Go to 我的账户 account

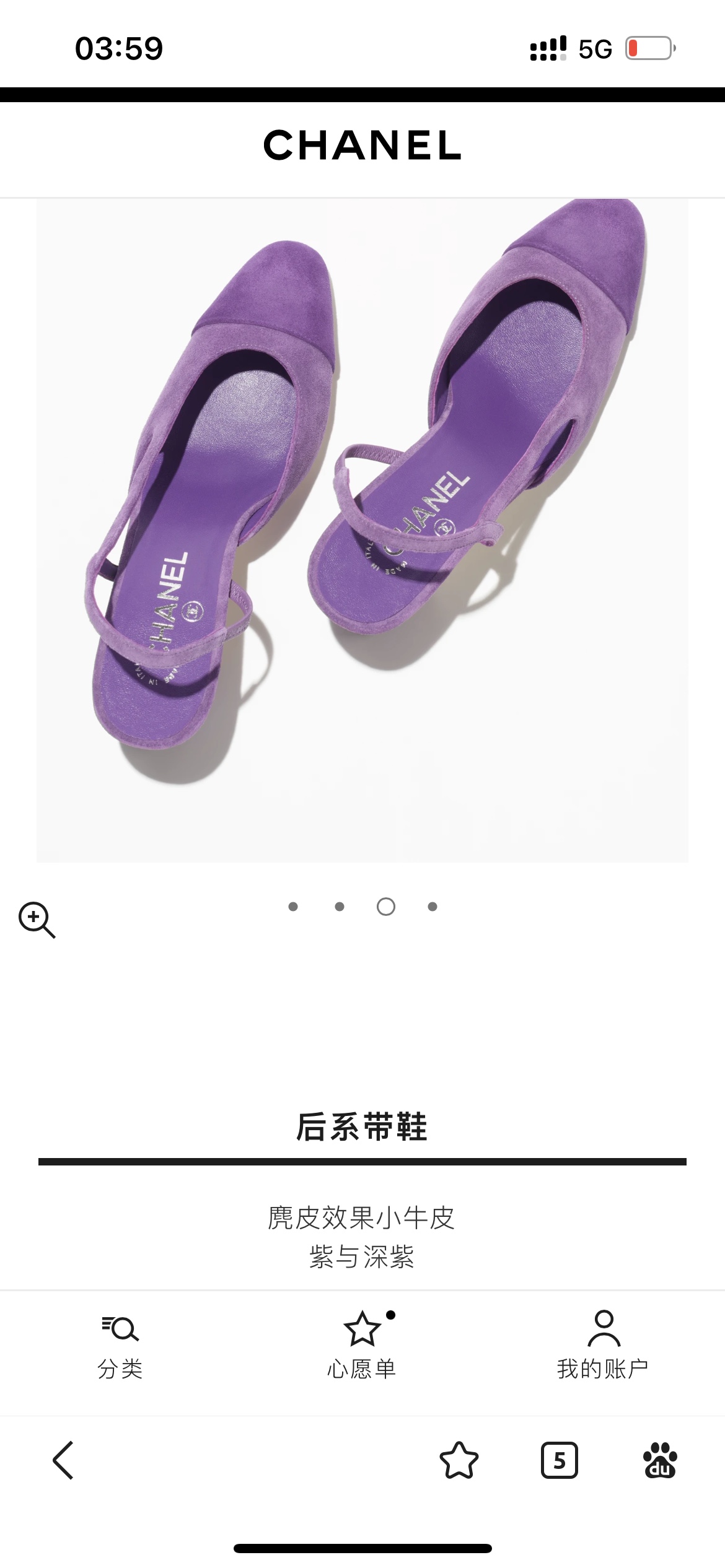tap(603, 1345)
